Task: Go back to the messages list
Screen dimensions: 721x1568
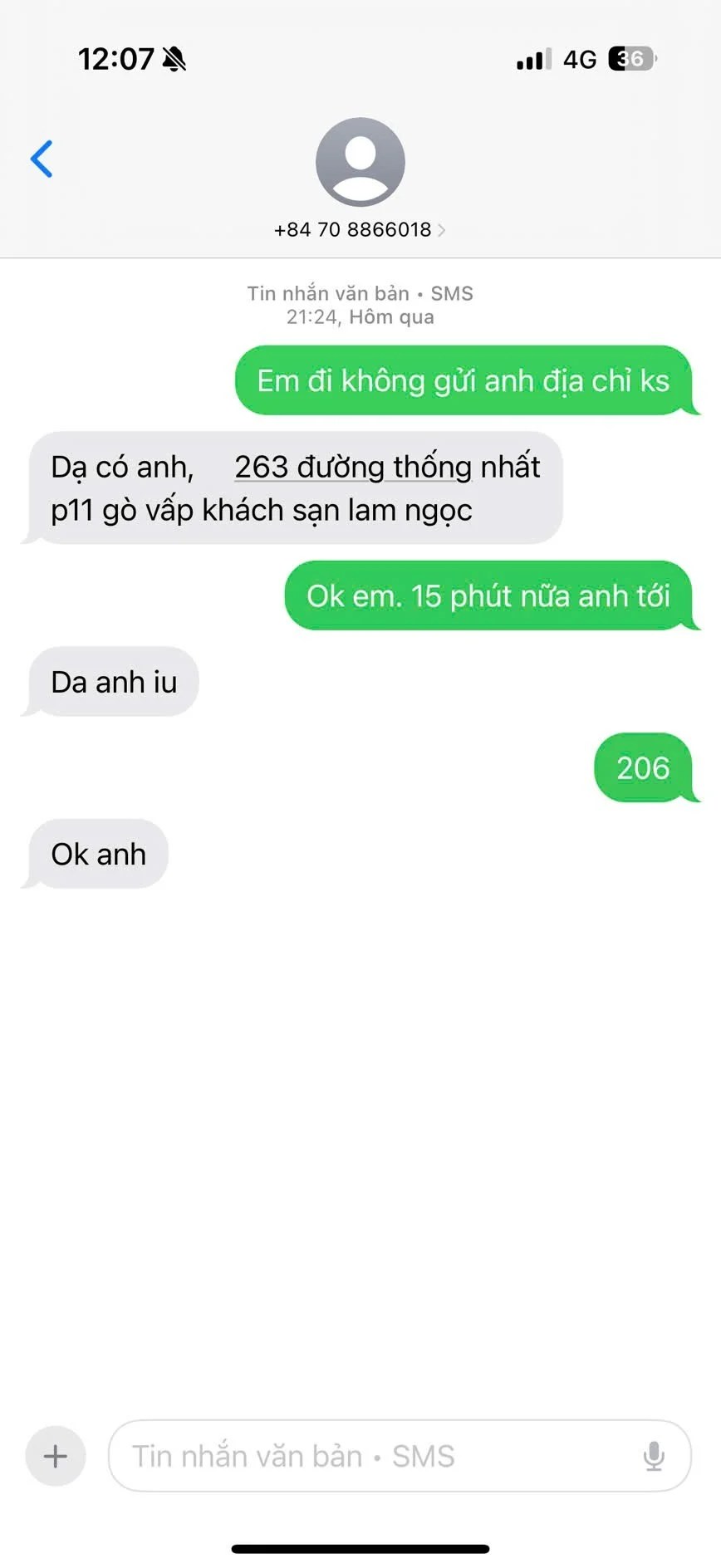Action: [42, 159]
